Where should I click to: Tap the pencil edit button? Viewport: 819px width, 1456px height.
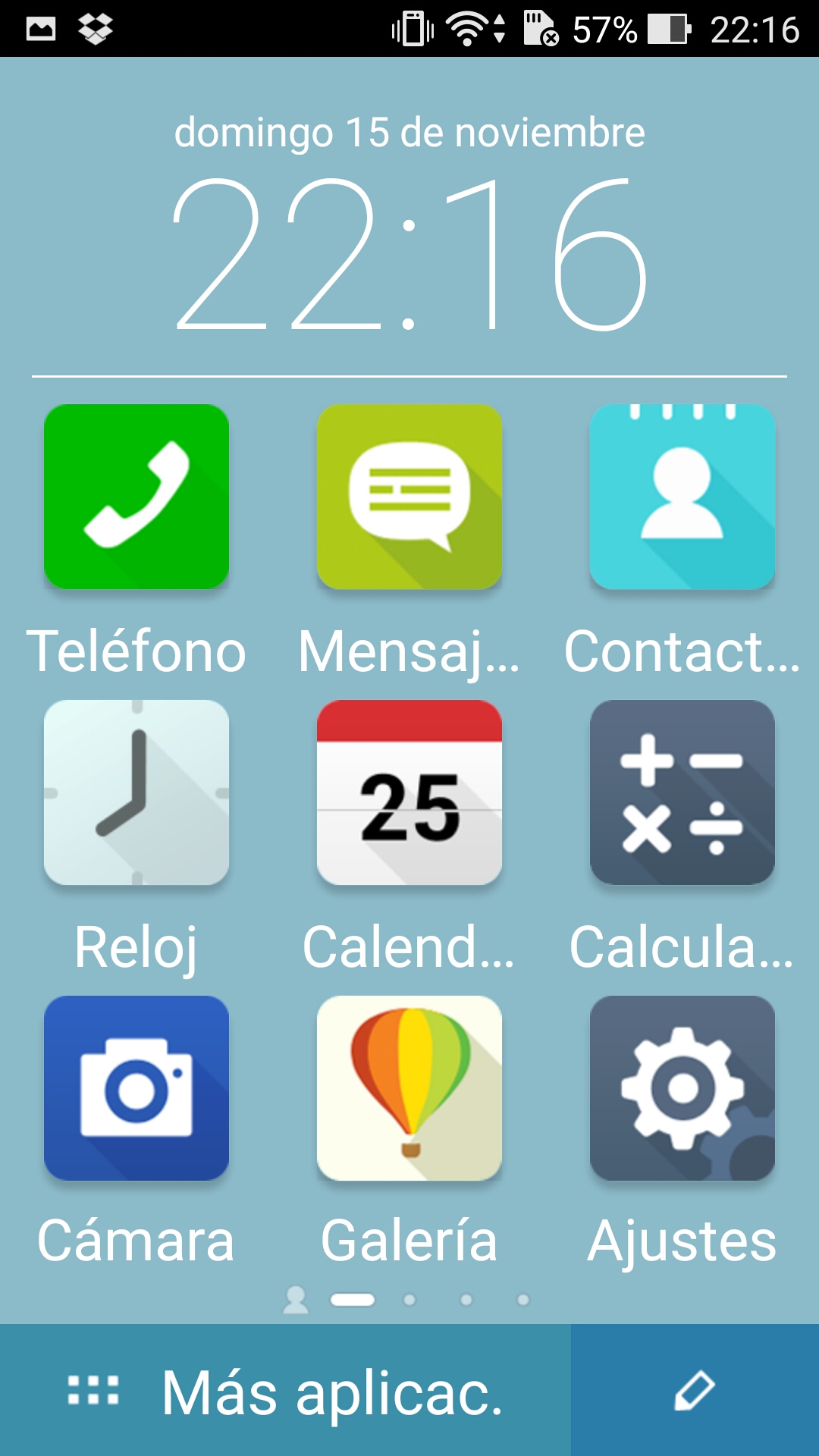pyautogui.click(x=695, y=1391)
